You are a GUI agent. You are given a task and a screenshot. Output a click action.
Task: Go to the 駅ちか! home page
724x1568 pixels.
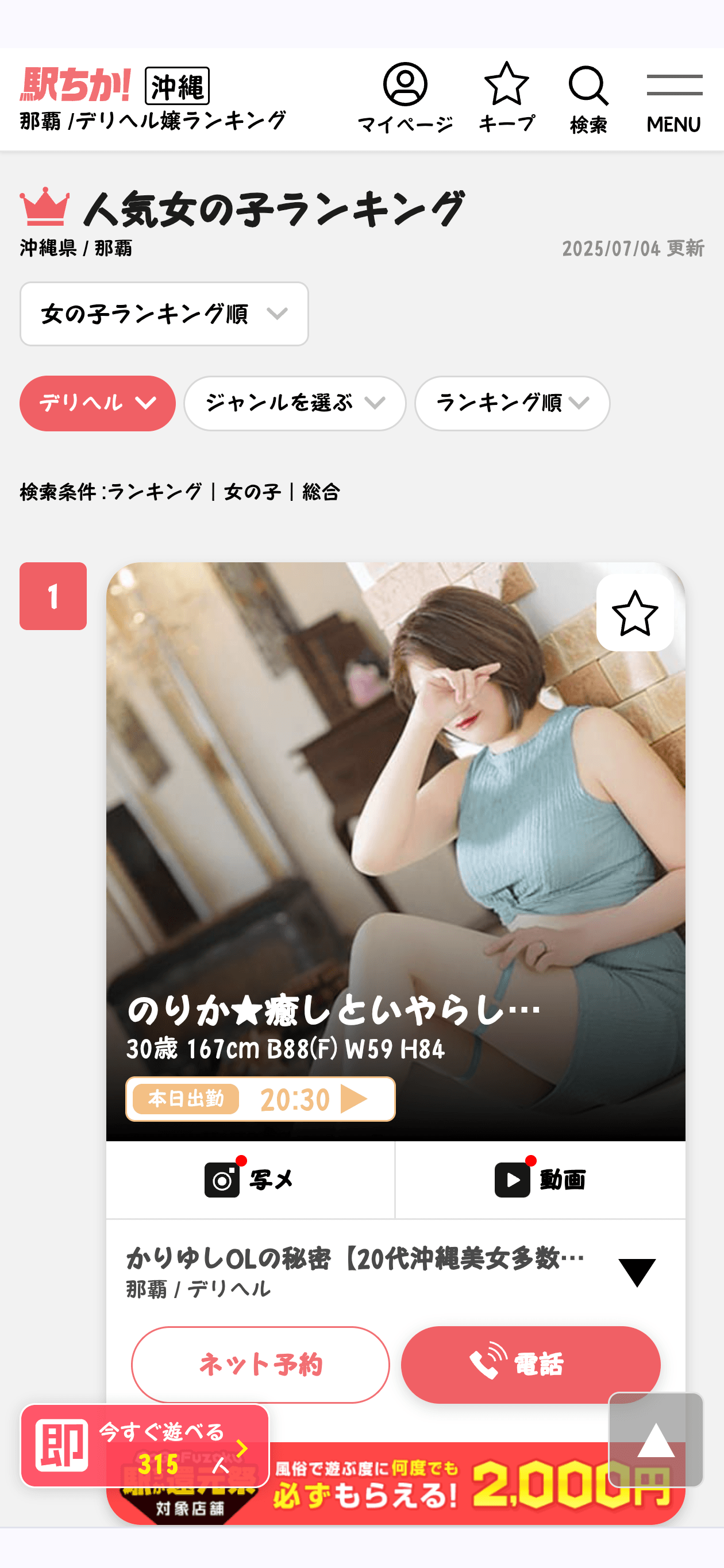pyautogui.click(x=75, y=84)
